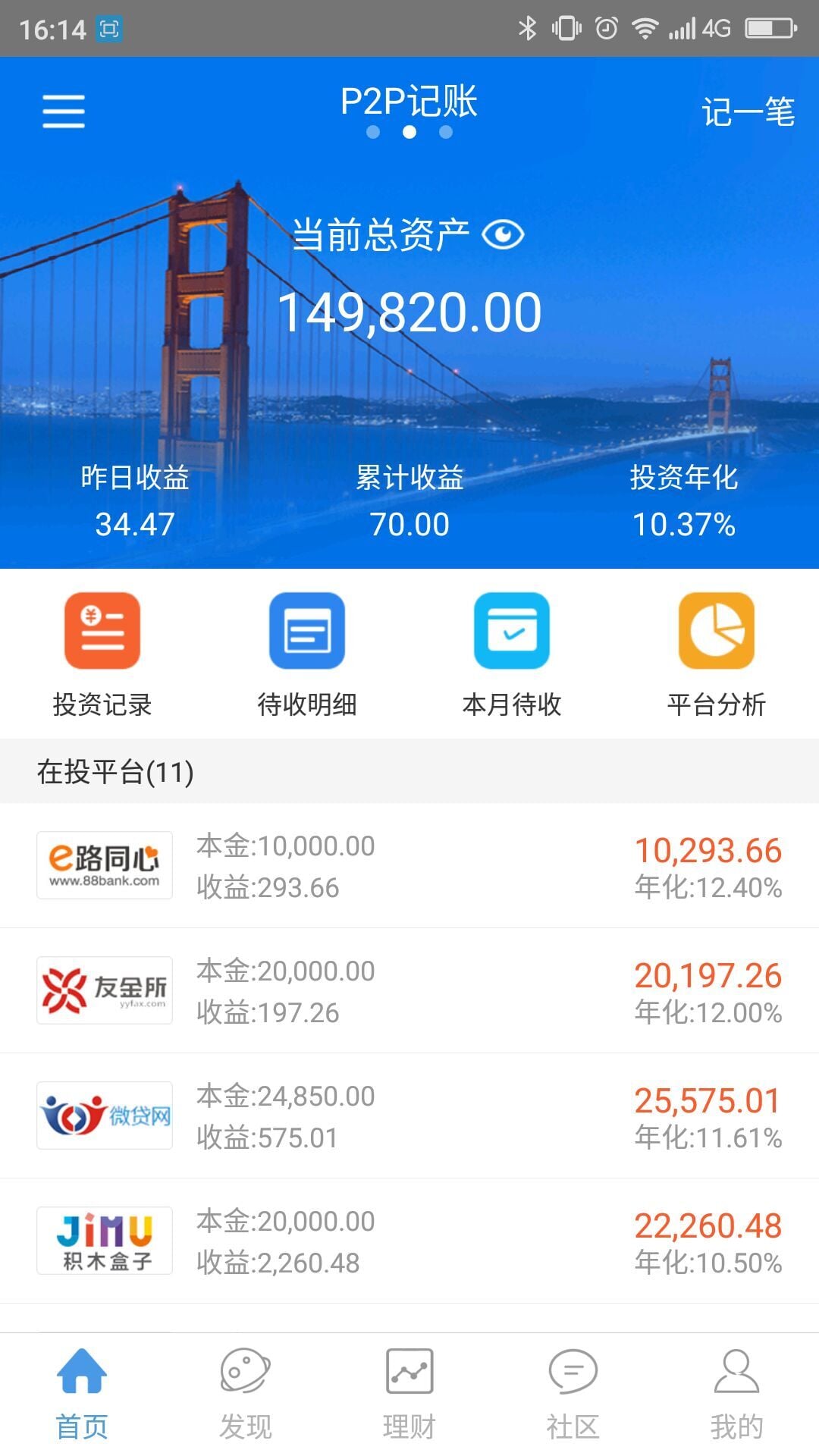Select the middle page indicator dot
The height and width of the screenshot is (1456, 819).
pos(409,132)
